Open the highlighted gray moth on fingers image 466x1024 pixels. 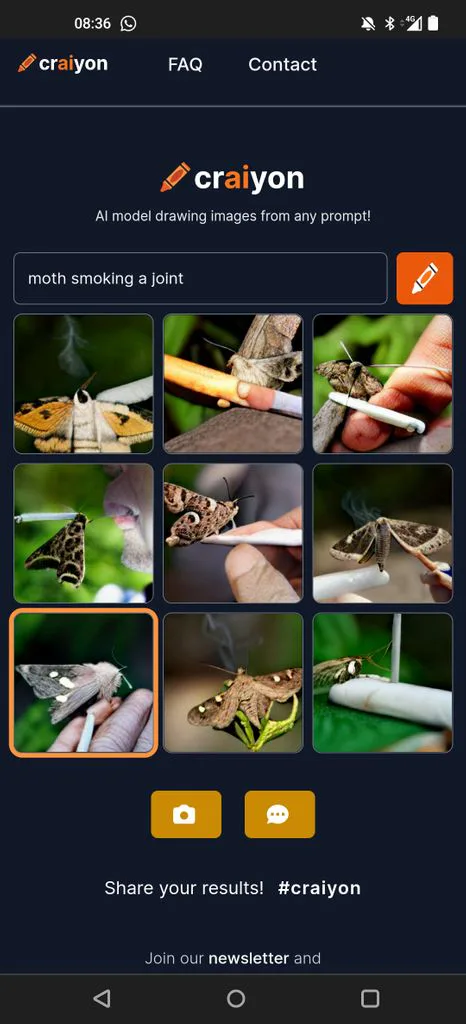[84, 682]
